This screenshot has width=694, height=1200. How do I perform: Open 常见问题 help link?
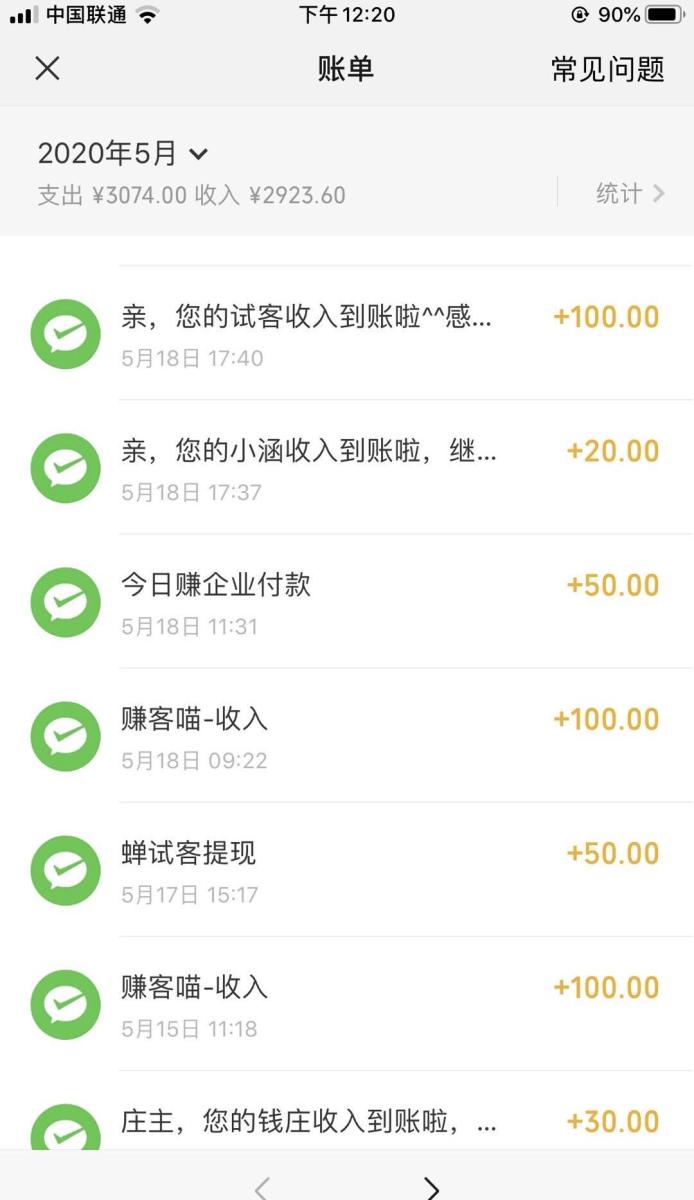tap(608, 69)
